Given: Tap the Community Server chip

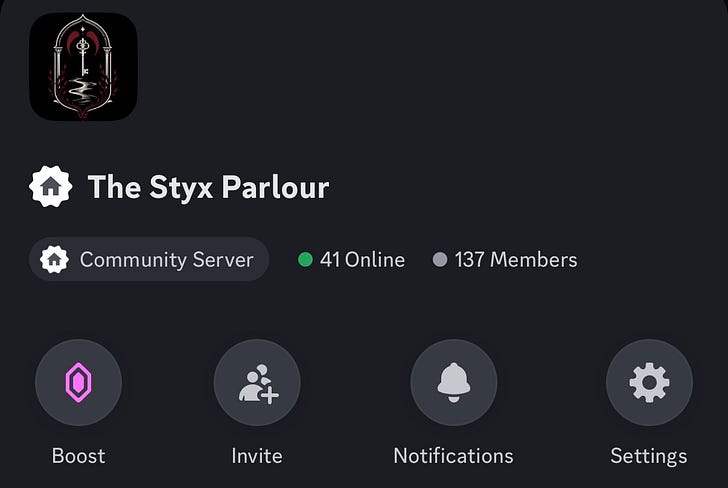Looking at the screenshot, I should click(149, 259).
